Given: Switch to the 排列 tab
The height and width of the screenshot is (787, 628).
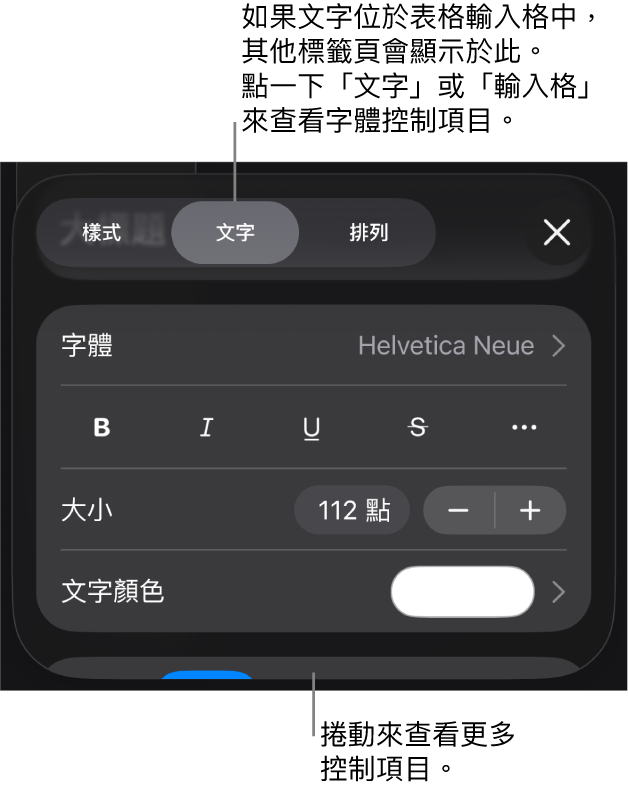Looking at the screenshot, I should click(x=368, y=233).
